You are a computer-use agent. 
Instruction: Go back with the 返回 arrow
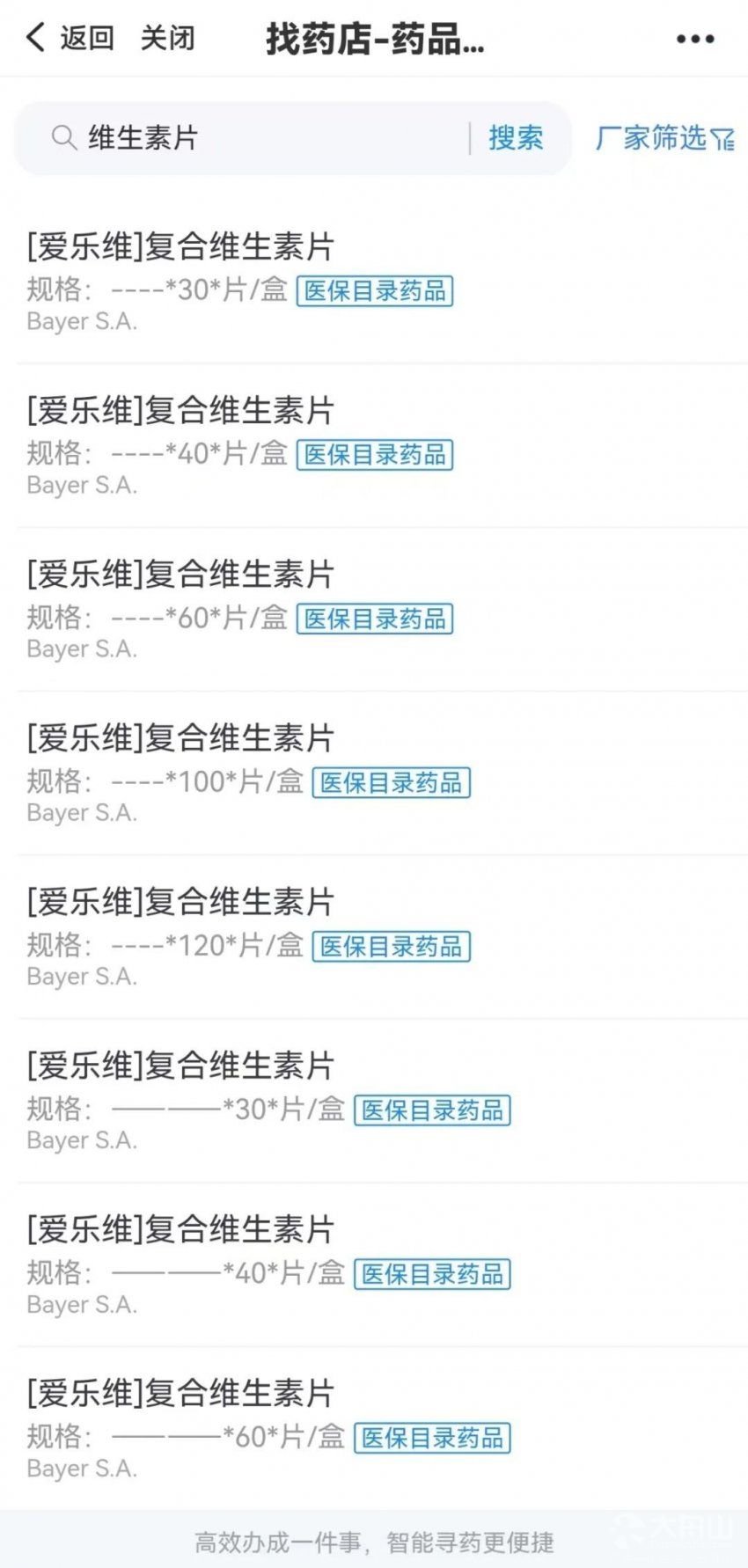point(70,38)
